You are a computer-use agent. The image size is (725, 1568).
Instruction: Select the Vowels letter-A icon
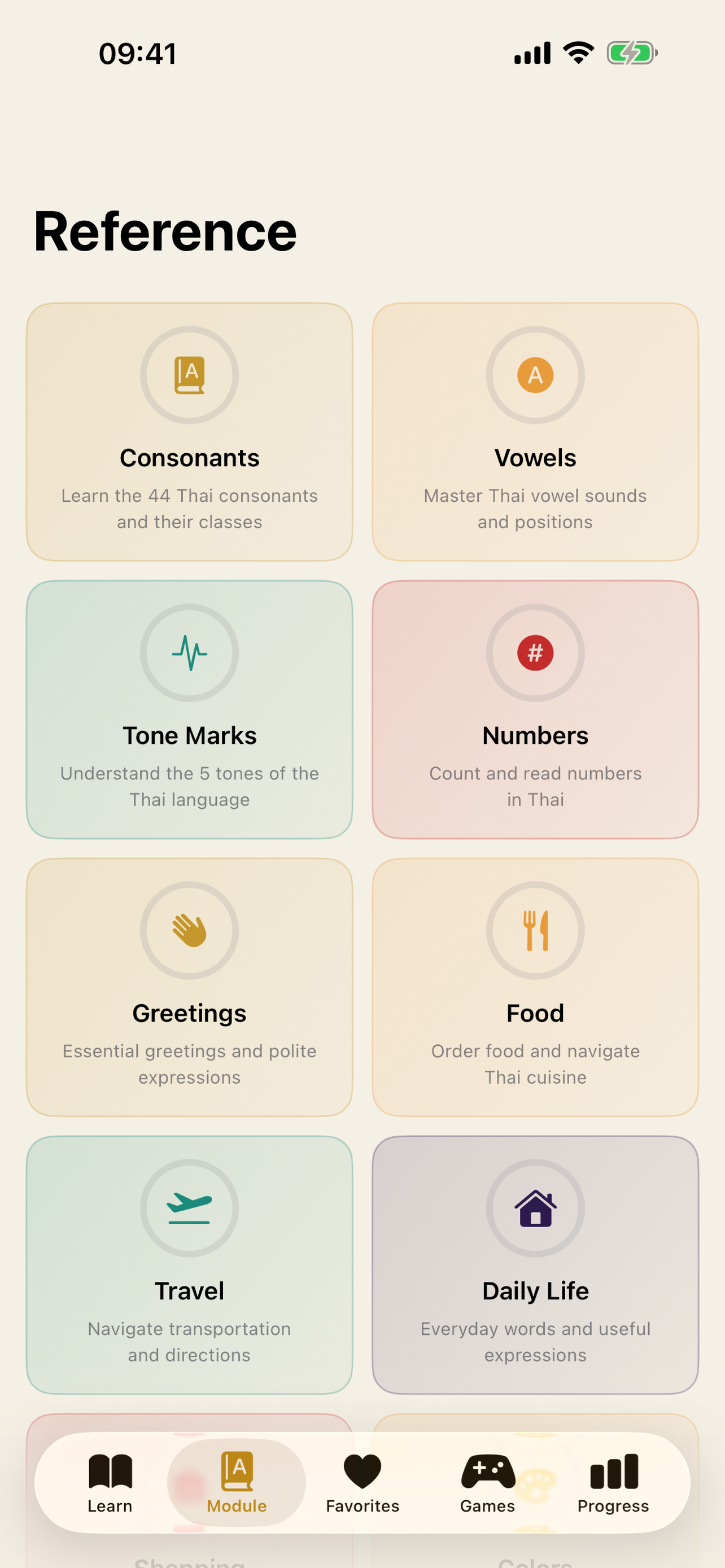click(535, 375)
